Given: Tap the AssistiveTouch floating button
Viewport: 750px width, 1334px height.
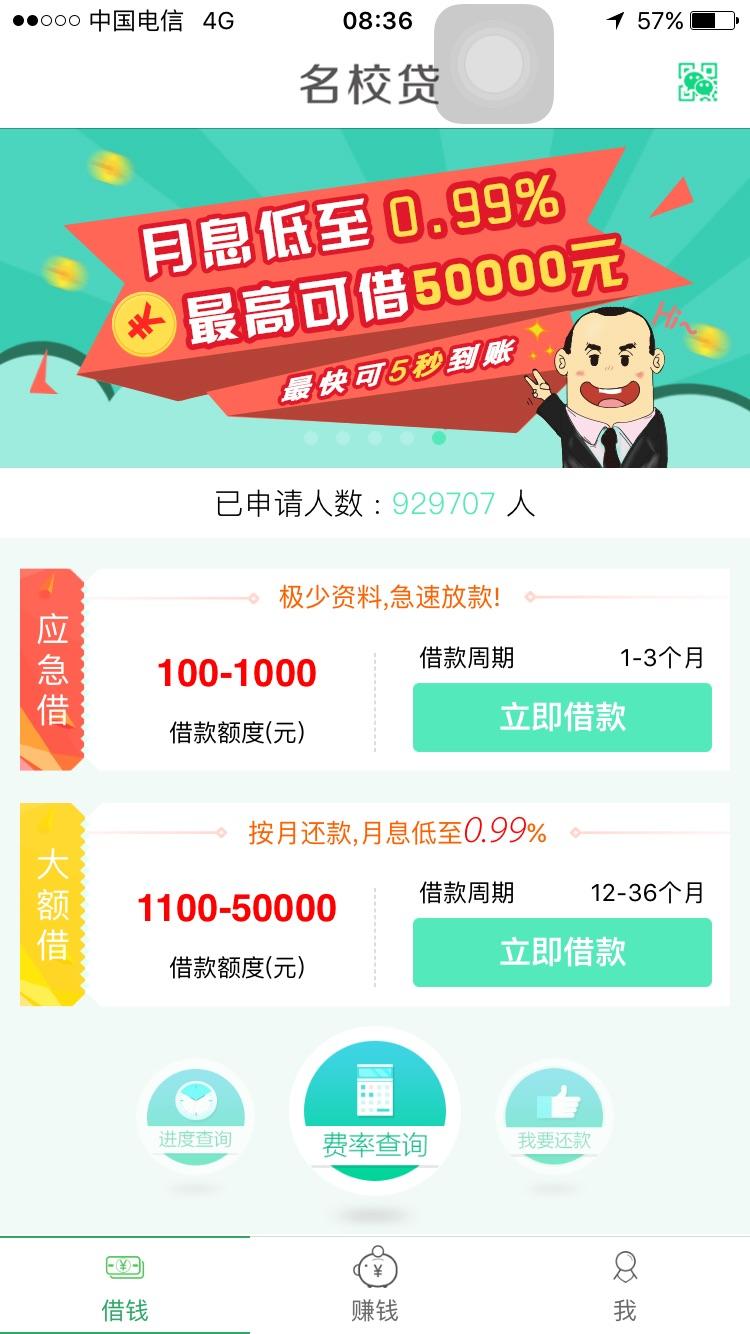Looking at the screenshot, I should (x=494, y=64).
